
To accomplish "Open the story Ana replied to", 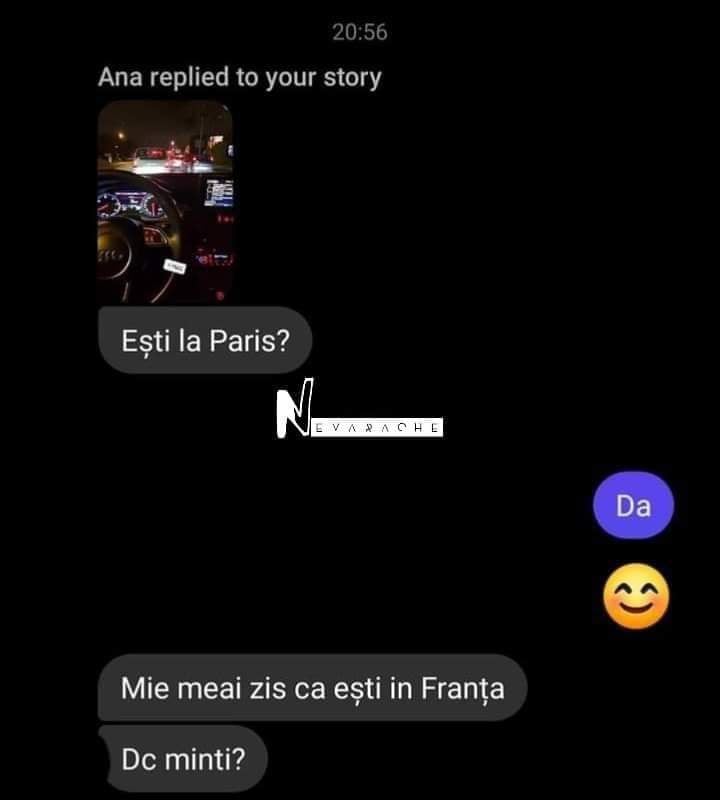I will coord(166,202).
